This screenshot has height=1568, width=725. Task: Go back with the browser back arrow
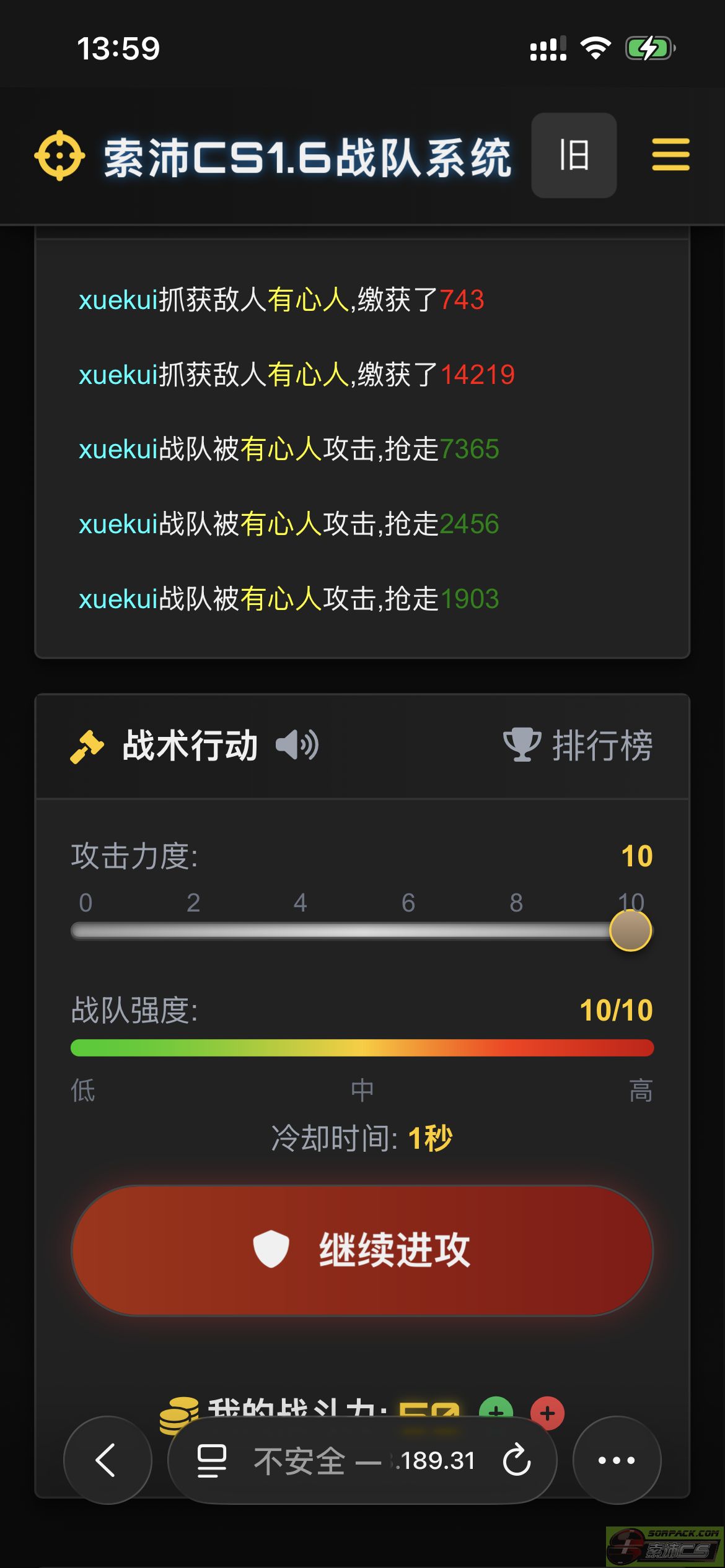[107, 1460]
